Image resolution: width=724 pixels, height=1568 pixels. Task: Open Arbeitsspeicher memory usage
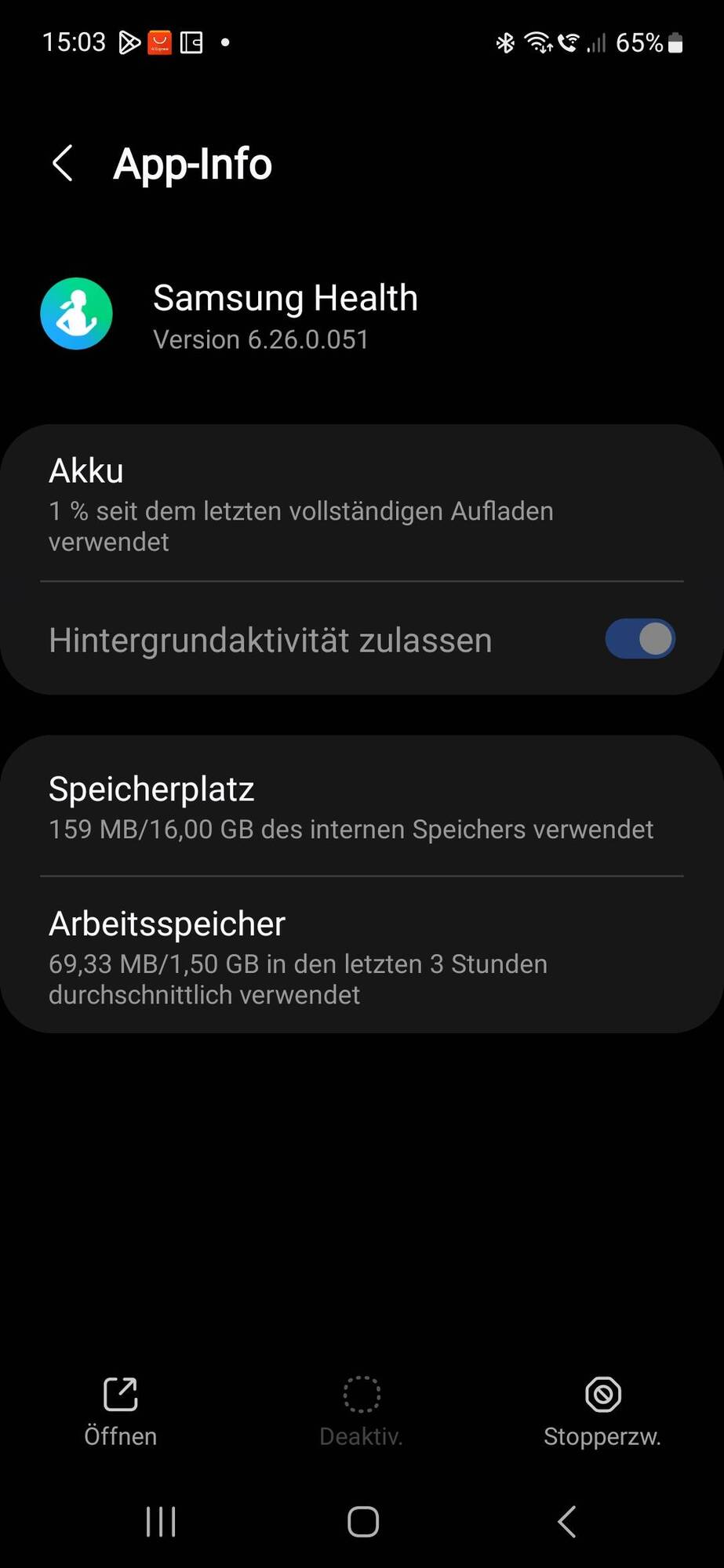tap(361, 956)
